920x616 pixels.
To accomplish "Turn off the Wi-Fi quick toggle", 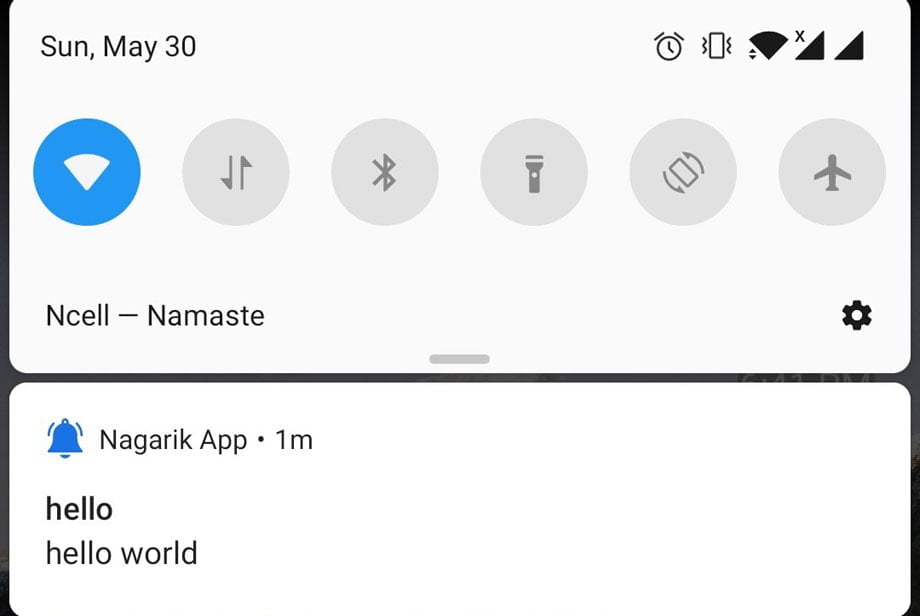I will 87,172.
